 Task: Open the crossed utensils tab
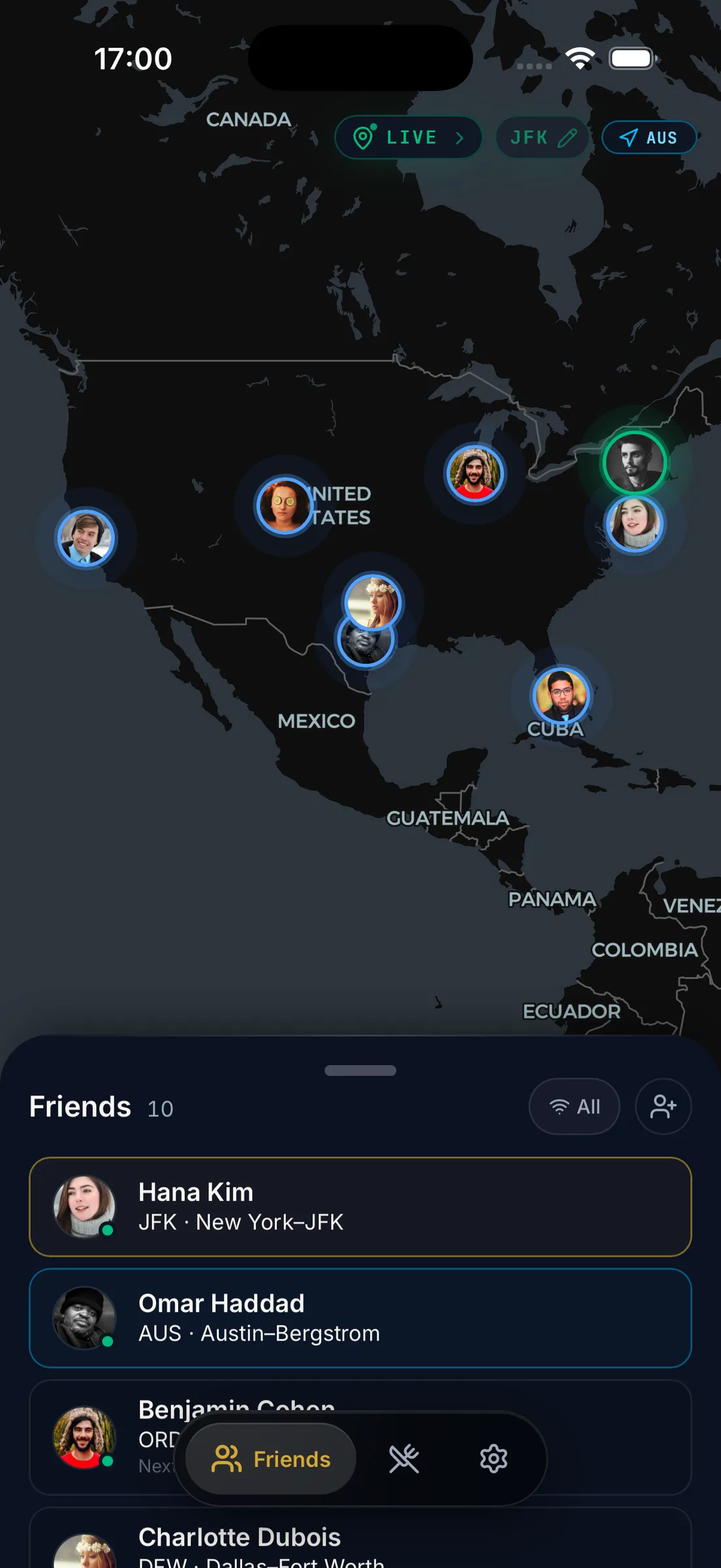point(404,1459)
